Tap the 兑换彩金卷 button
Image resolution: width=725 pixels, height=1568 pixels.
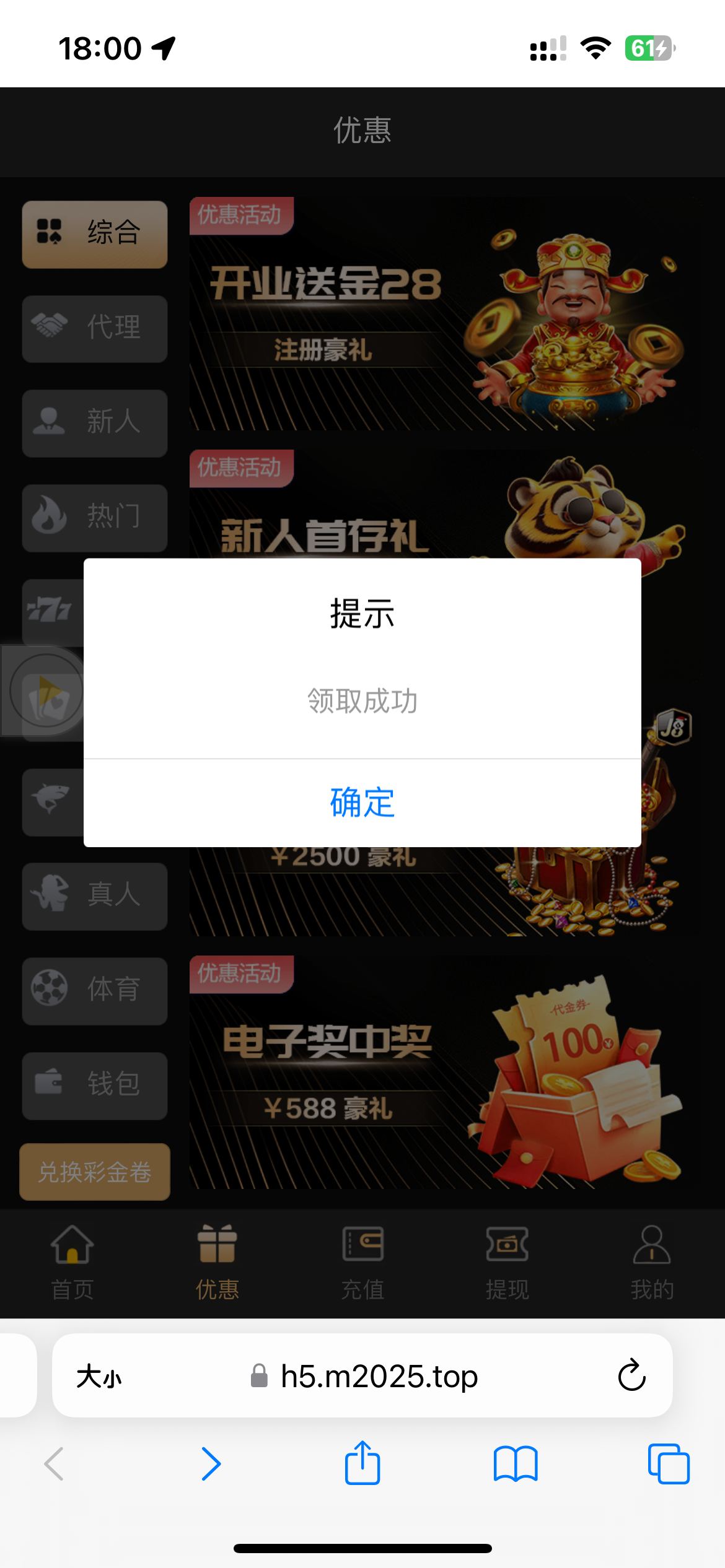point(95,1172)
